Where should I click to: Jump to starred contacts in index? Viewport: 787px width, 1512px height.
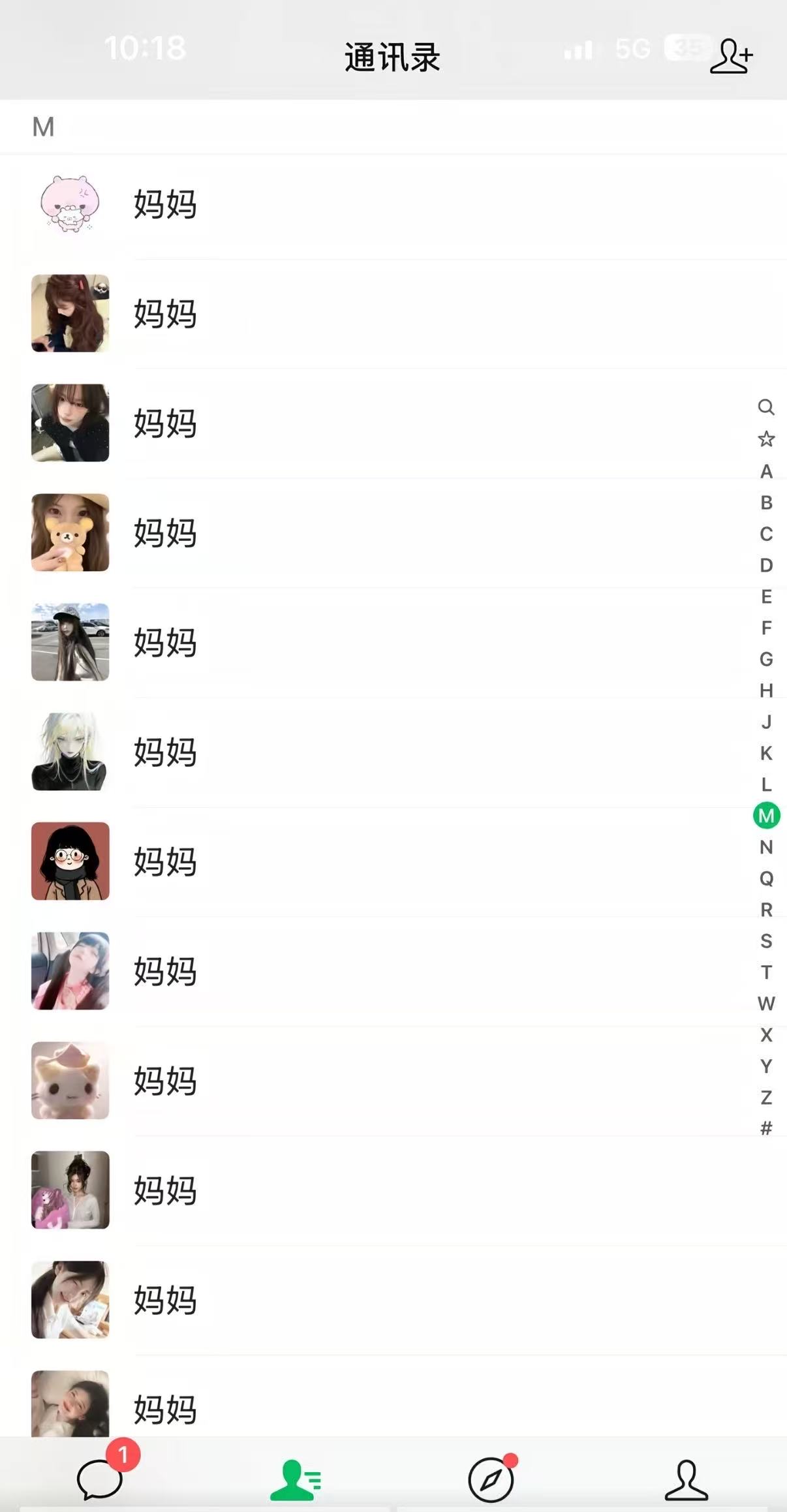[x=766, y=439]
